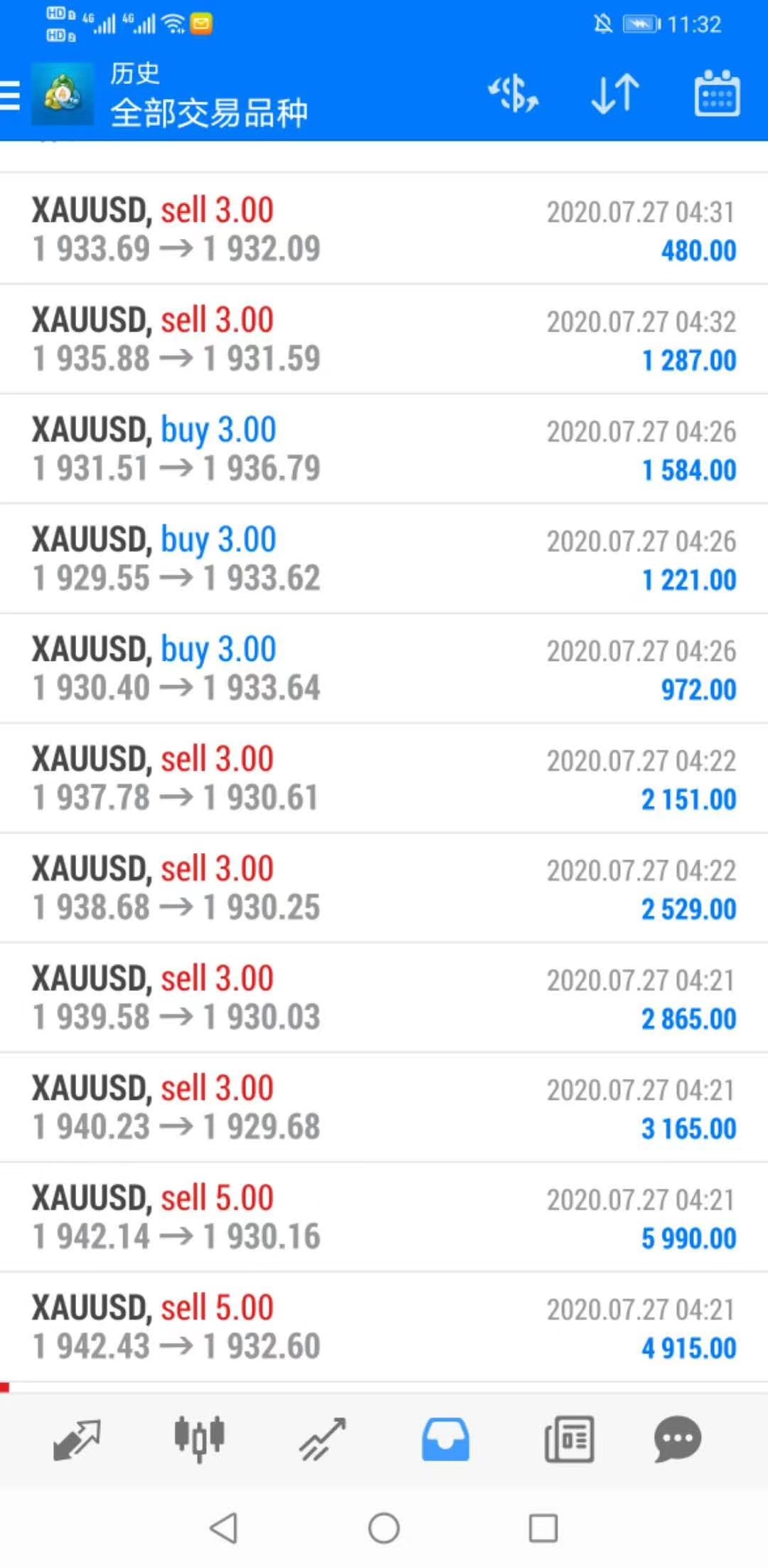This screenshot has height=1568, width=768.
Task: Select the buy trade with profit 1 584.00
Action: (384, 448)
